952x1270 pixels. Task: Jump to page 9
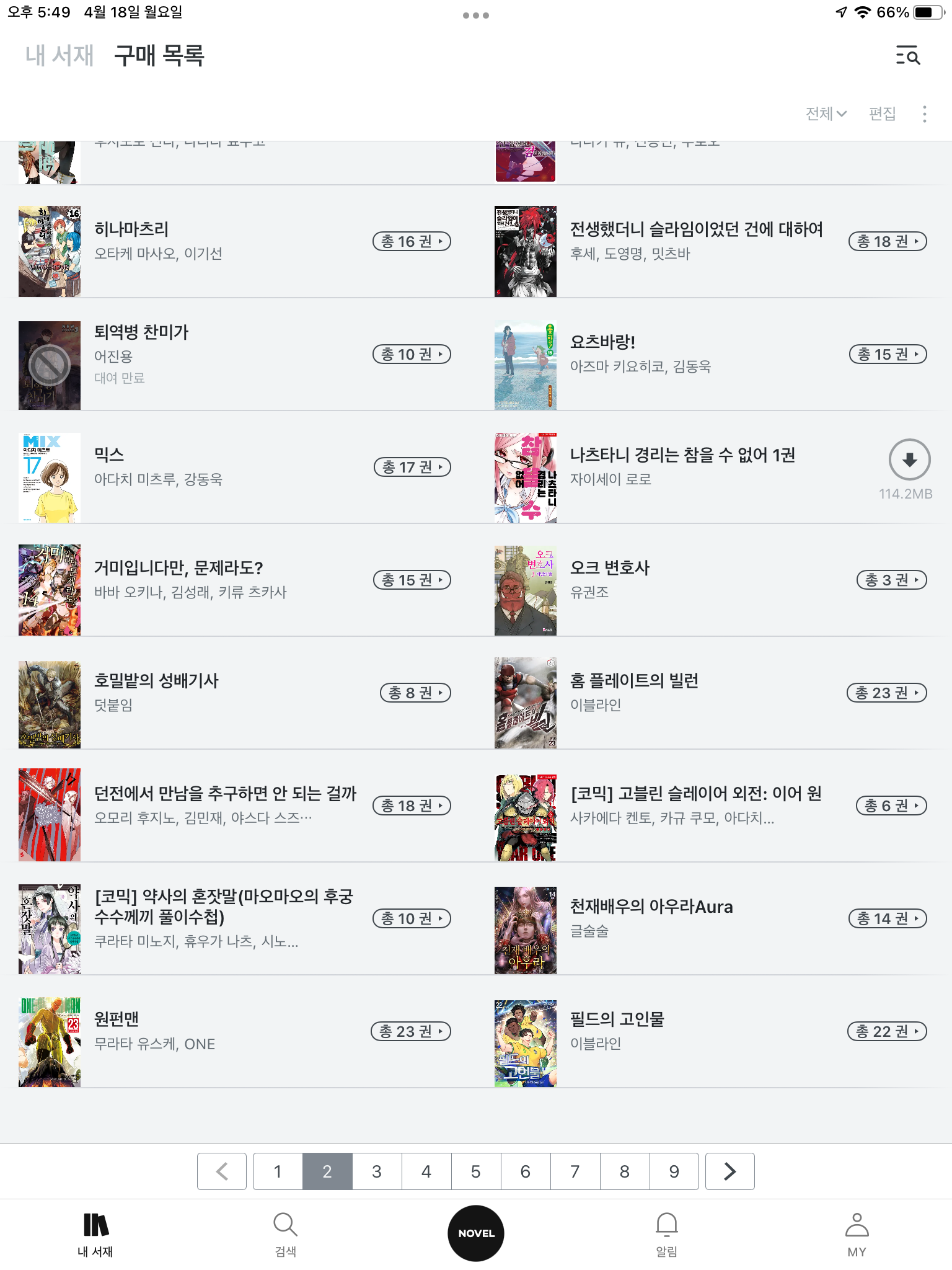(x=674, y=1171)
